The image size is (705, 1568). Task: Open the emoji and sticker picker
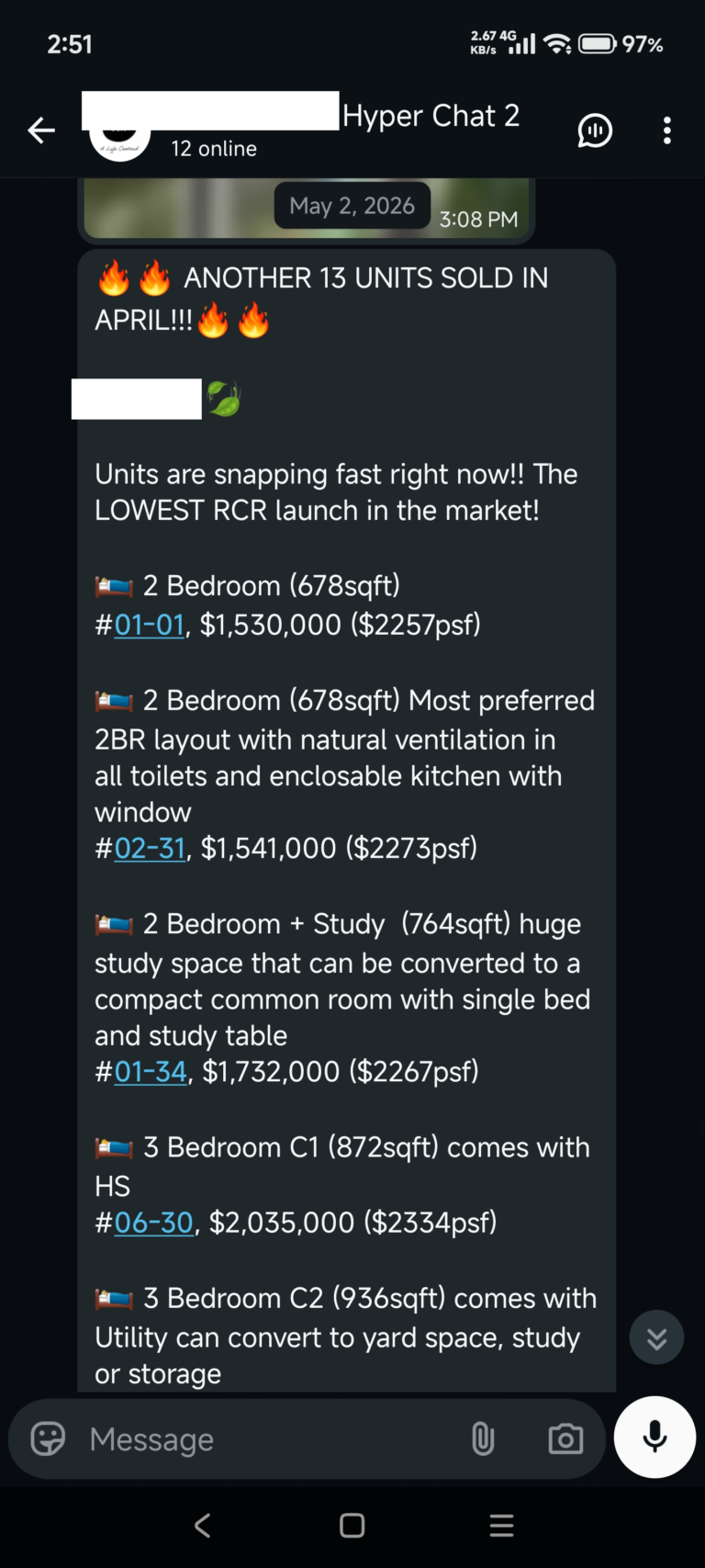pyautogui.click(x=48, y=1438)
